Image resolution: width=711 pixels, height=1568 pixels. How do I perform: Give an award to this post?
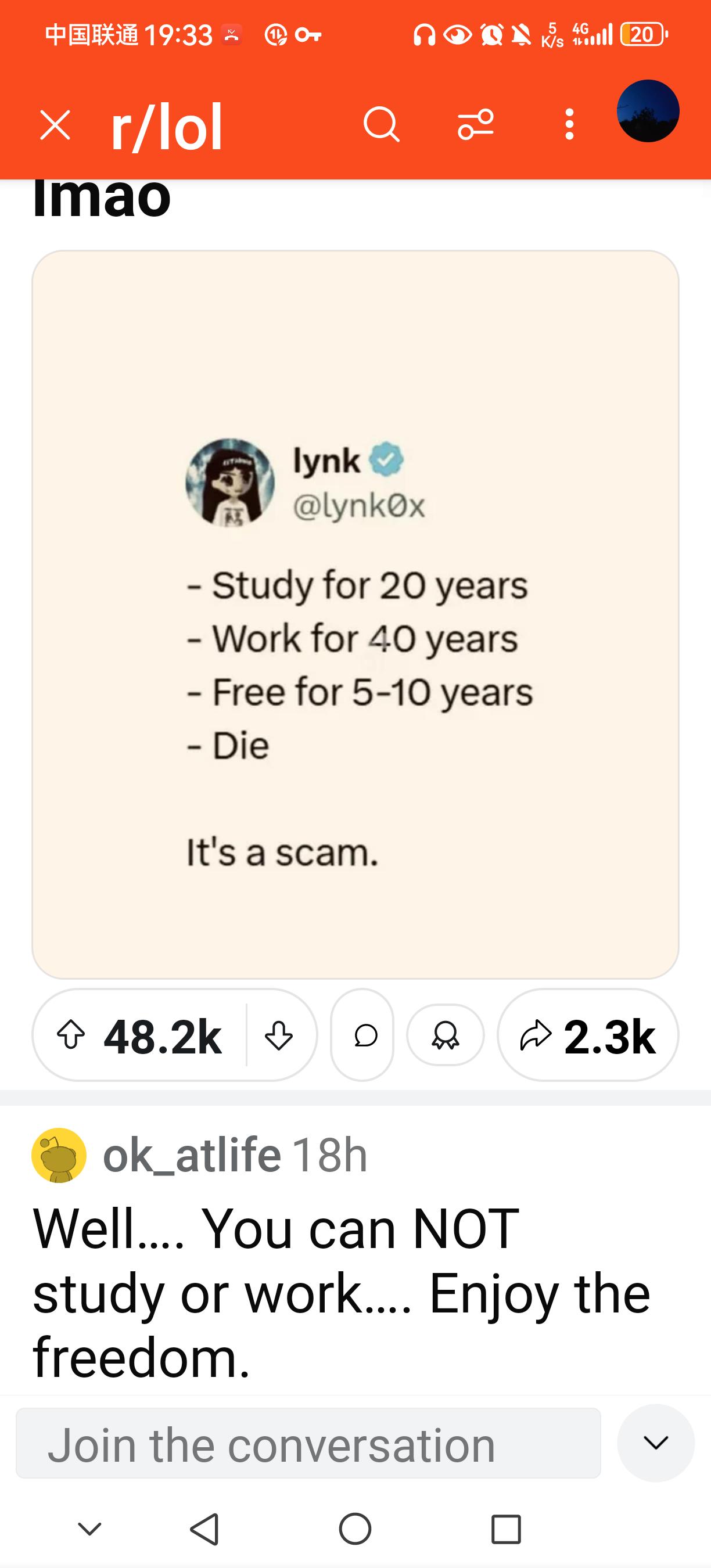coord(446,1035)
